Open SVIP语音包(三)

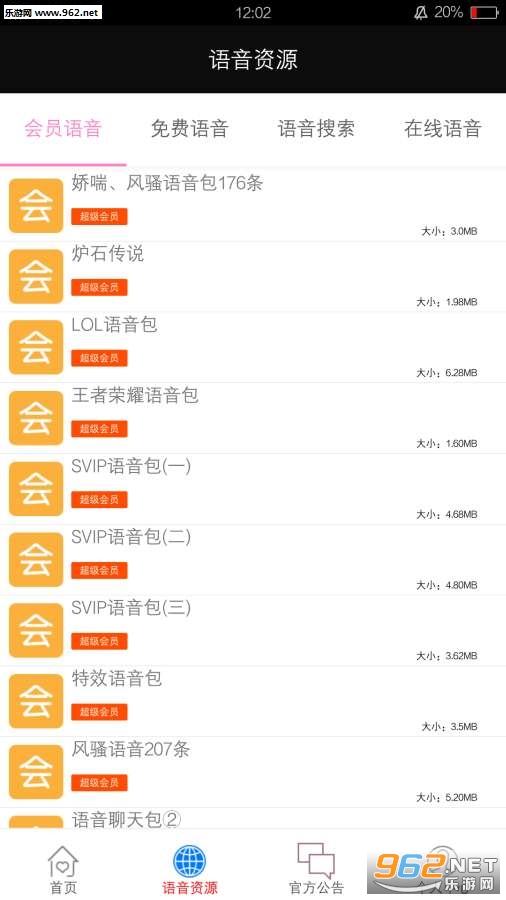(253, 630)
